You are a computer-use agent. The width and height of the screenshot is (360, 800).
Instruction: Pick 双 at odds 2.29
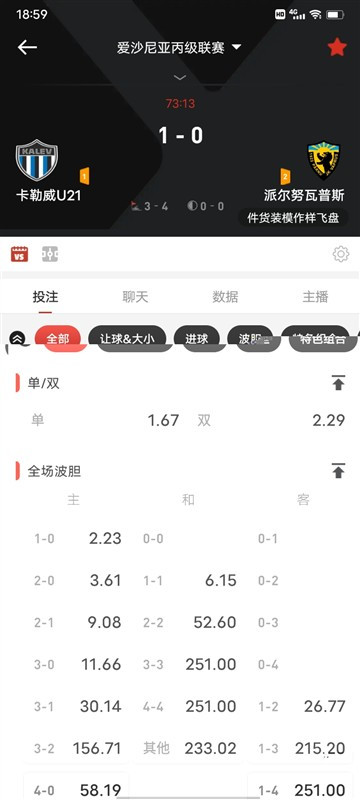point(270,420)
